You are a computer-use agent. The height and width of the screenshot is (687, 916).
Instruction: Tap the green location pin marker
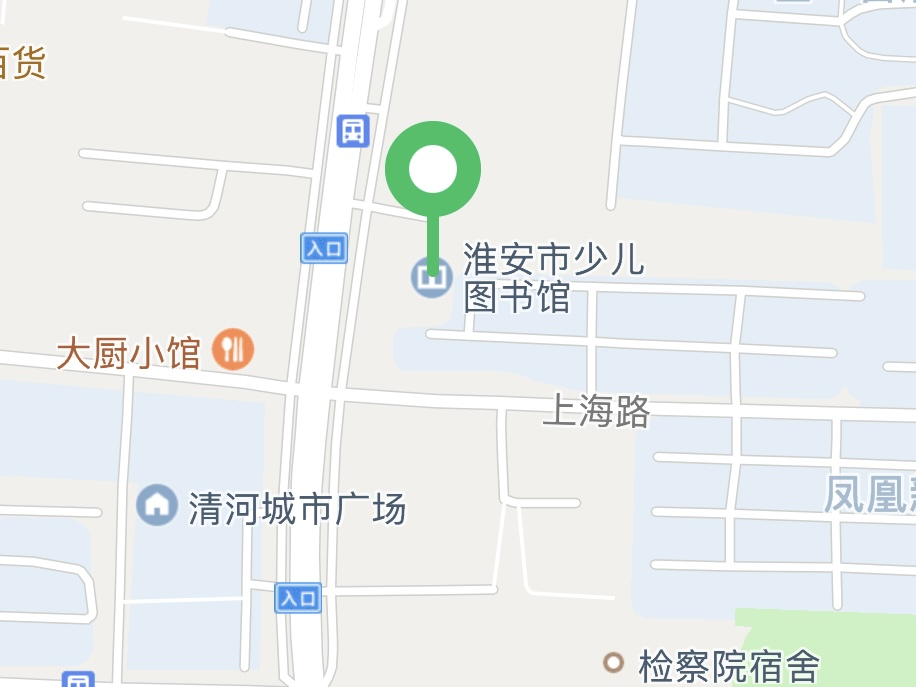click(433, 171)
